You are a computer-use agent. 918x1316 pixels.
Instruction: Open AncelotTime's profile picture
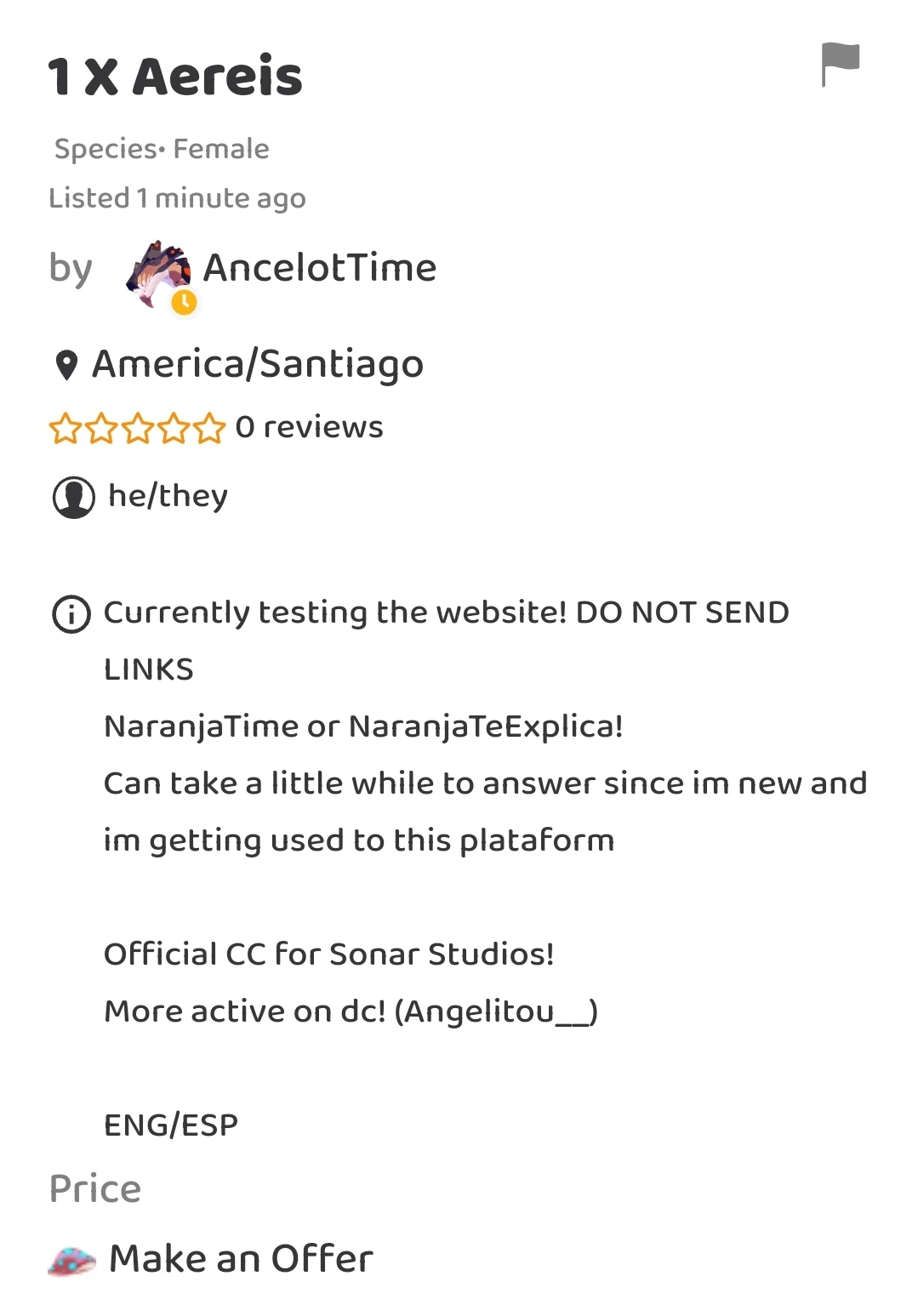coord(157,268)
